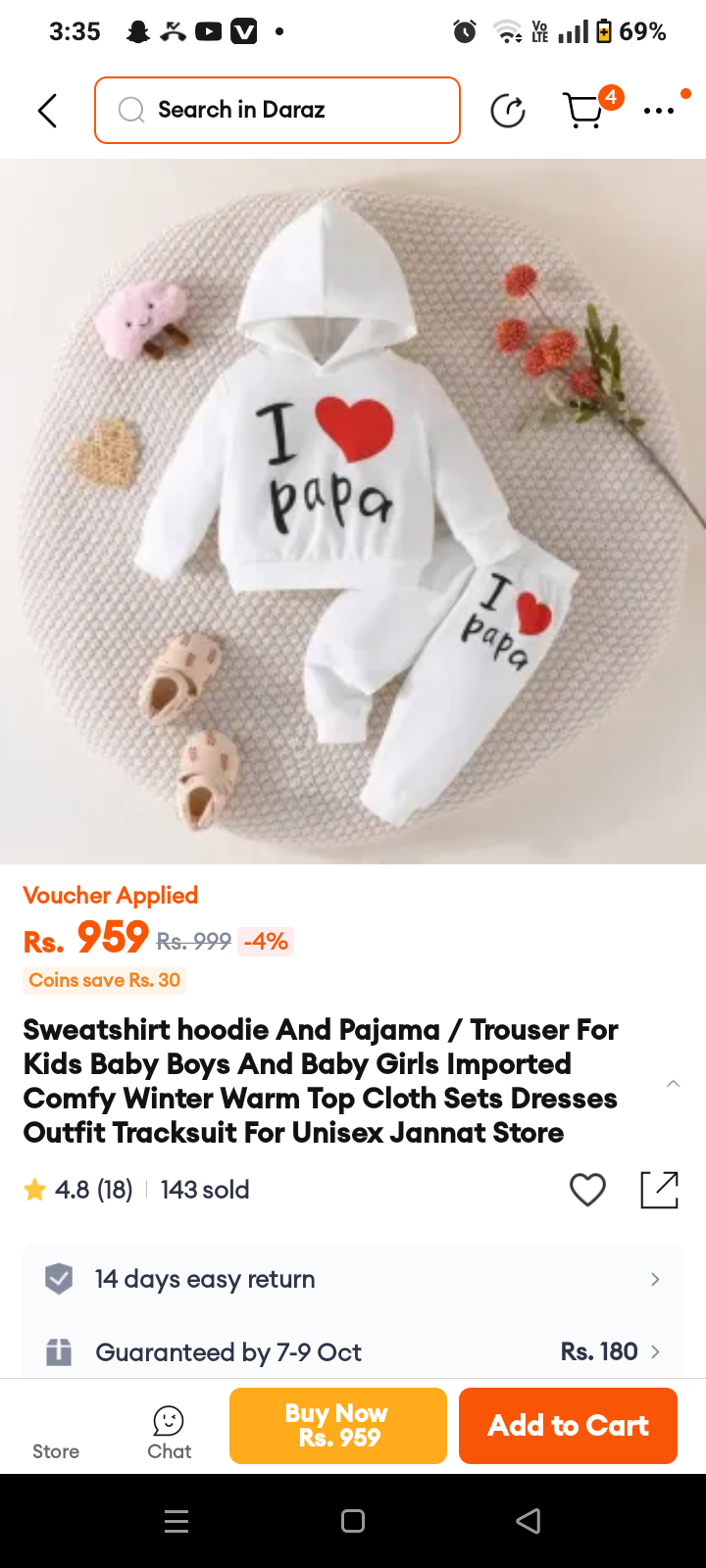Open the circular arrow icon beside search
The image size is (706, 1568).
pyautogui.click(x=508, y=111)
